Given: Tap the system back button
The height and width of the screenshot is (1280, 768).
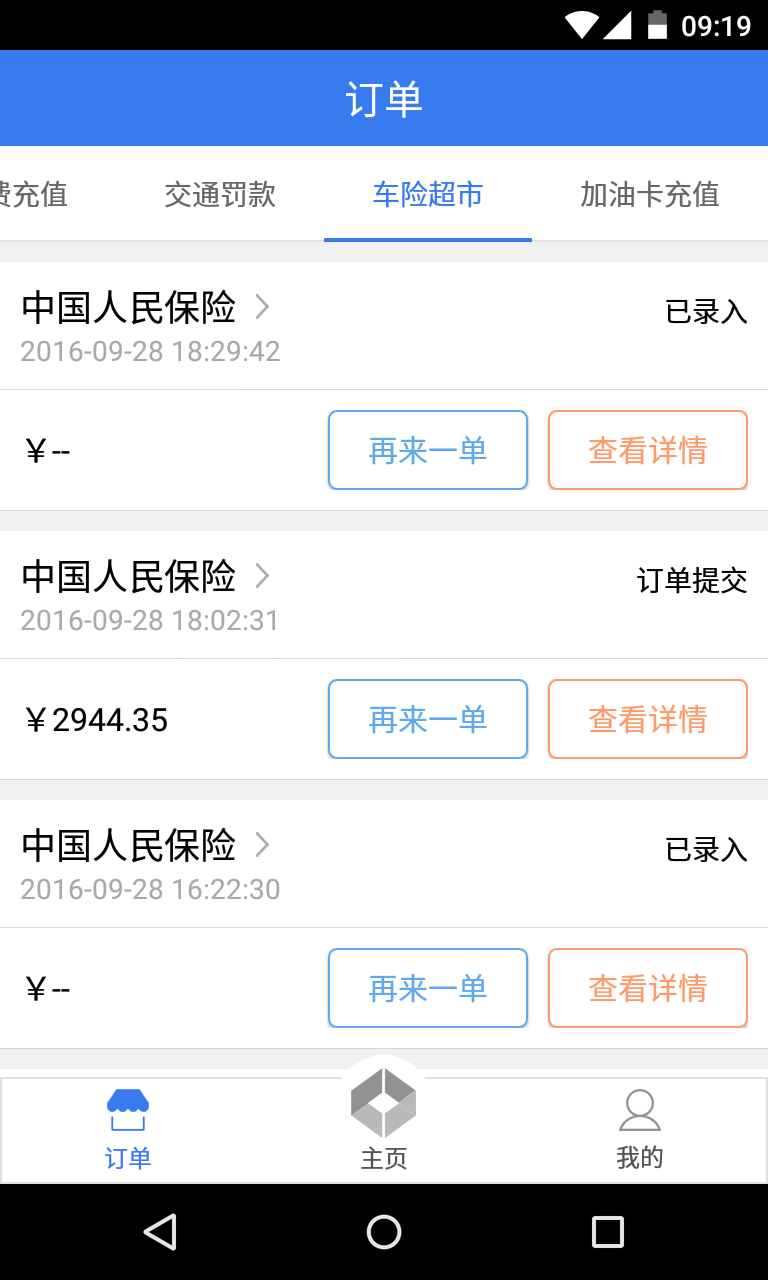Looking at the screenshot, I should 160,1232.
